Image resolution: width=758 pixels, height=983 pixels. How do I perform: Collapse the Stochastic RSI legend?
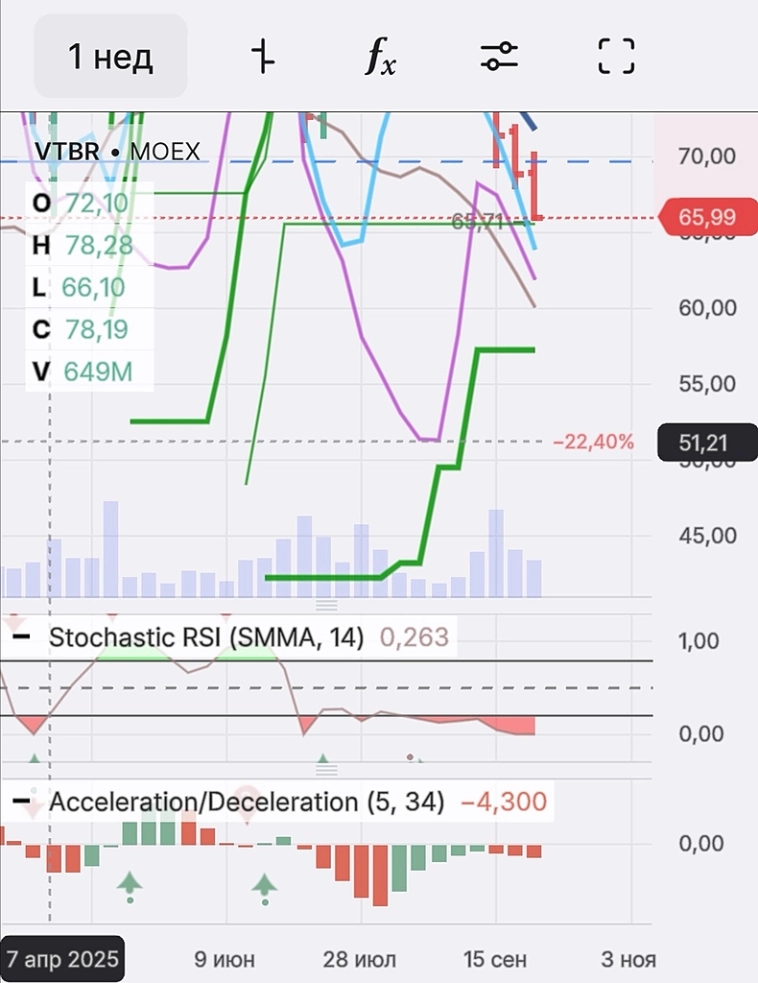point(20,636)
